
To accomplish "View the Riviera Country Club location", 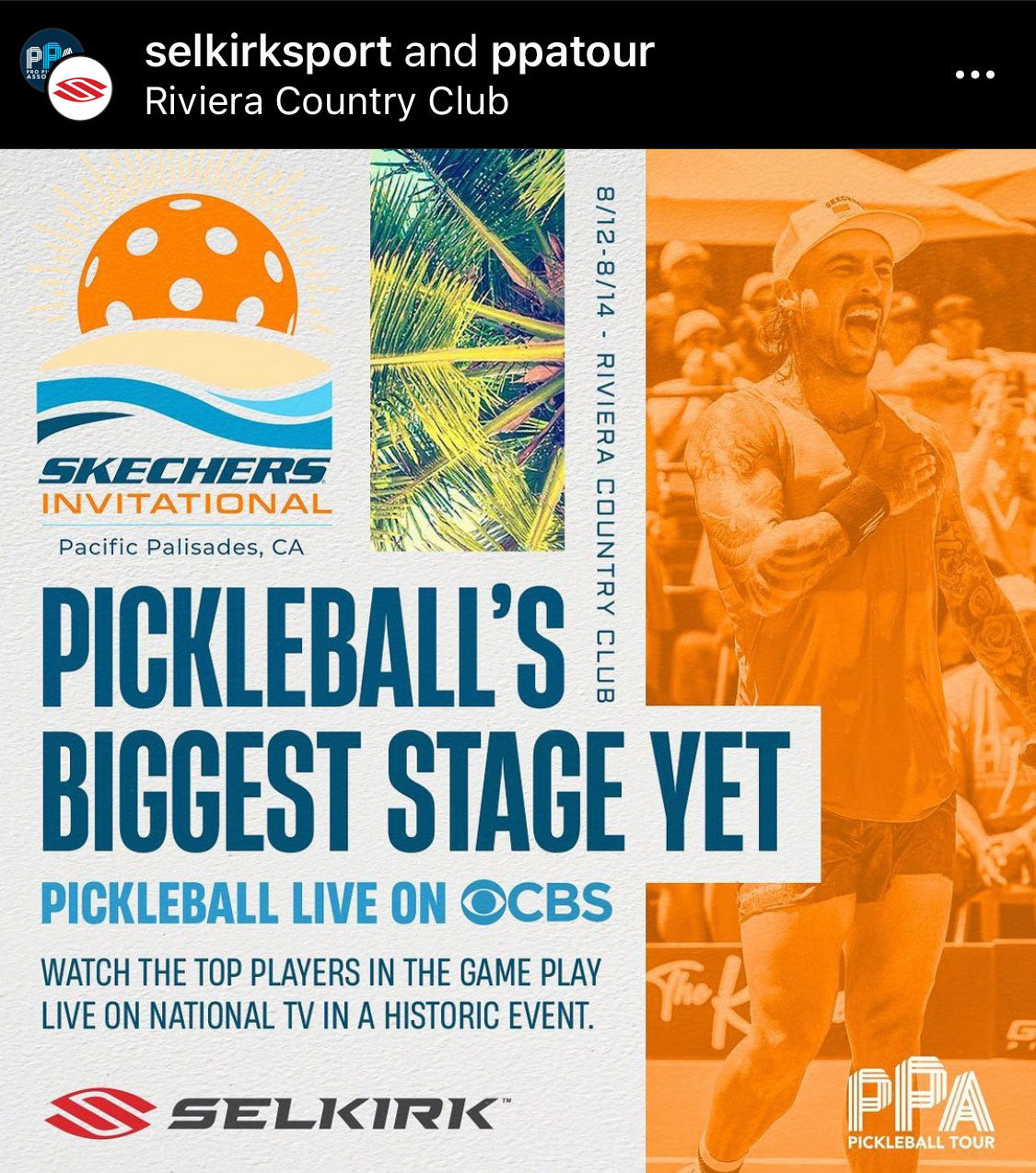I will 327,100.
